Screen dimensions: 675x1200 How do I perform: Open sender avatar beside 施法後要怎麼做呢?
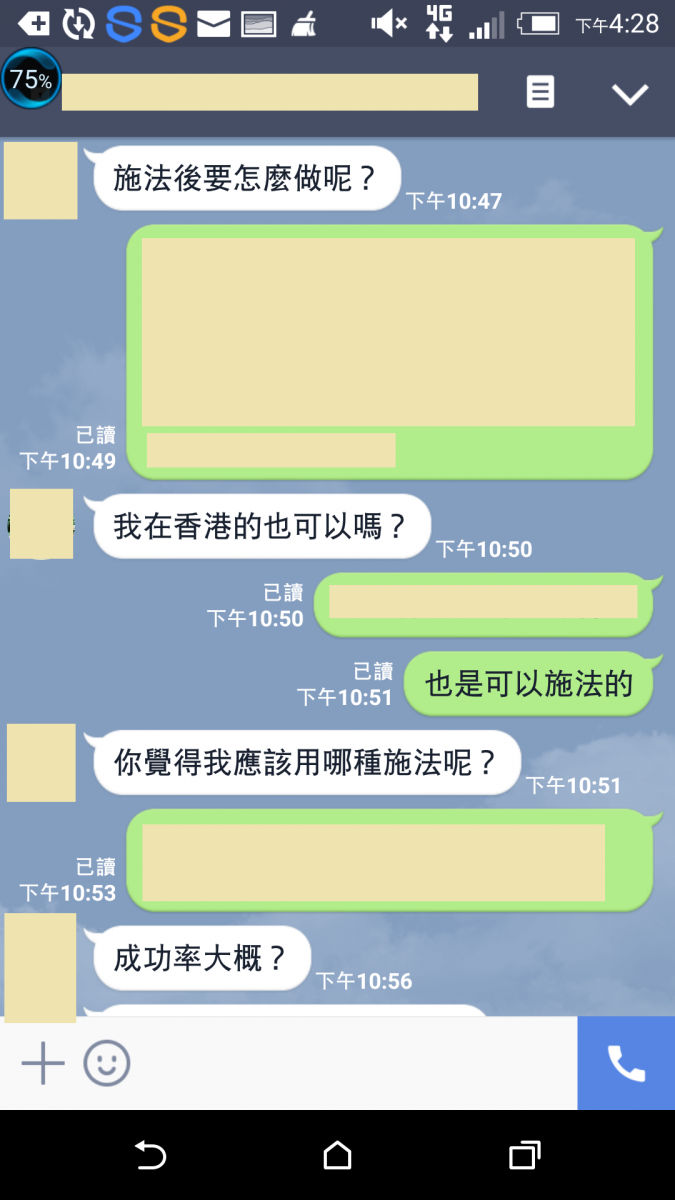[41, 181]
